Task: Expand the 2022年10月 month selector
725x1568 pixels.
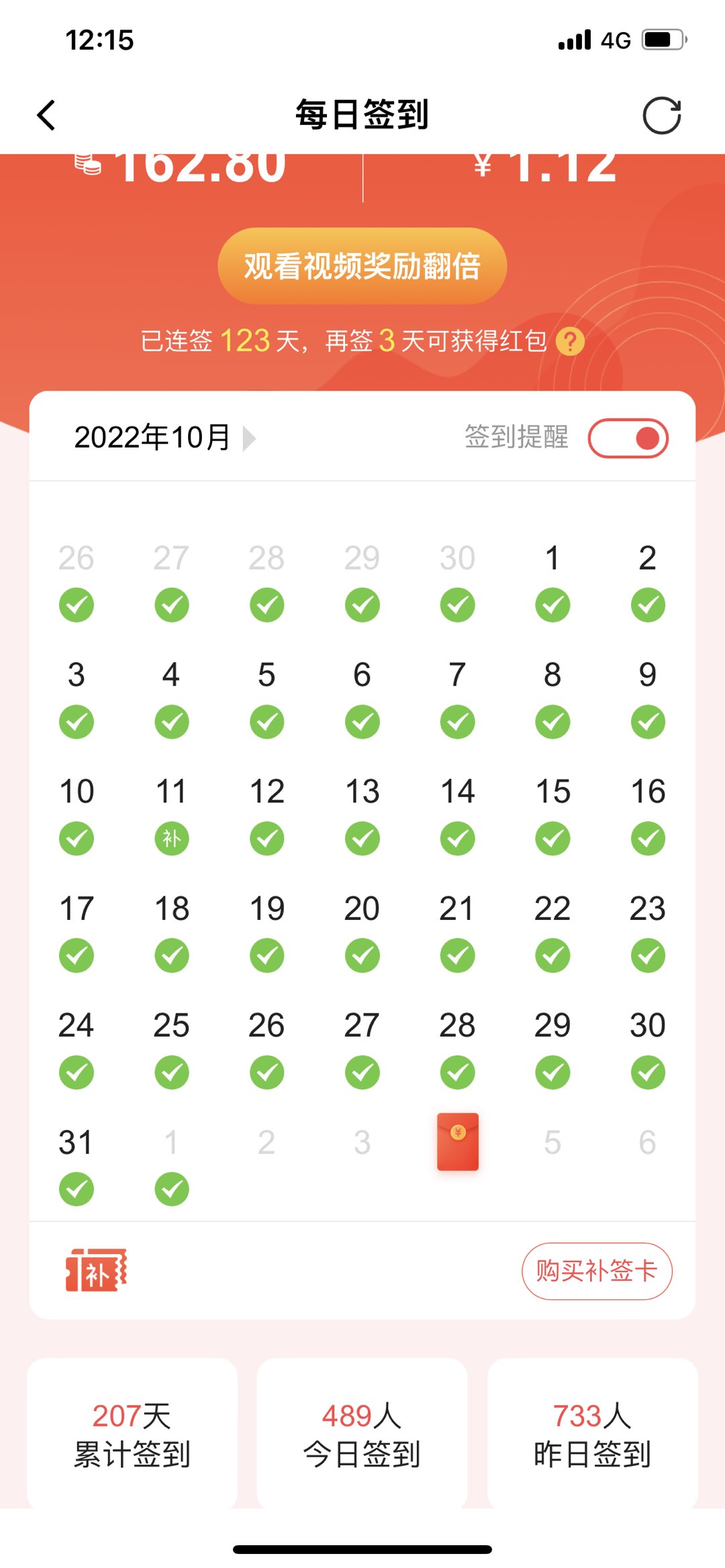Action: (x=152, y=437)
